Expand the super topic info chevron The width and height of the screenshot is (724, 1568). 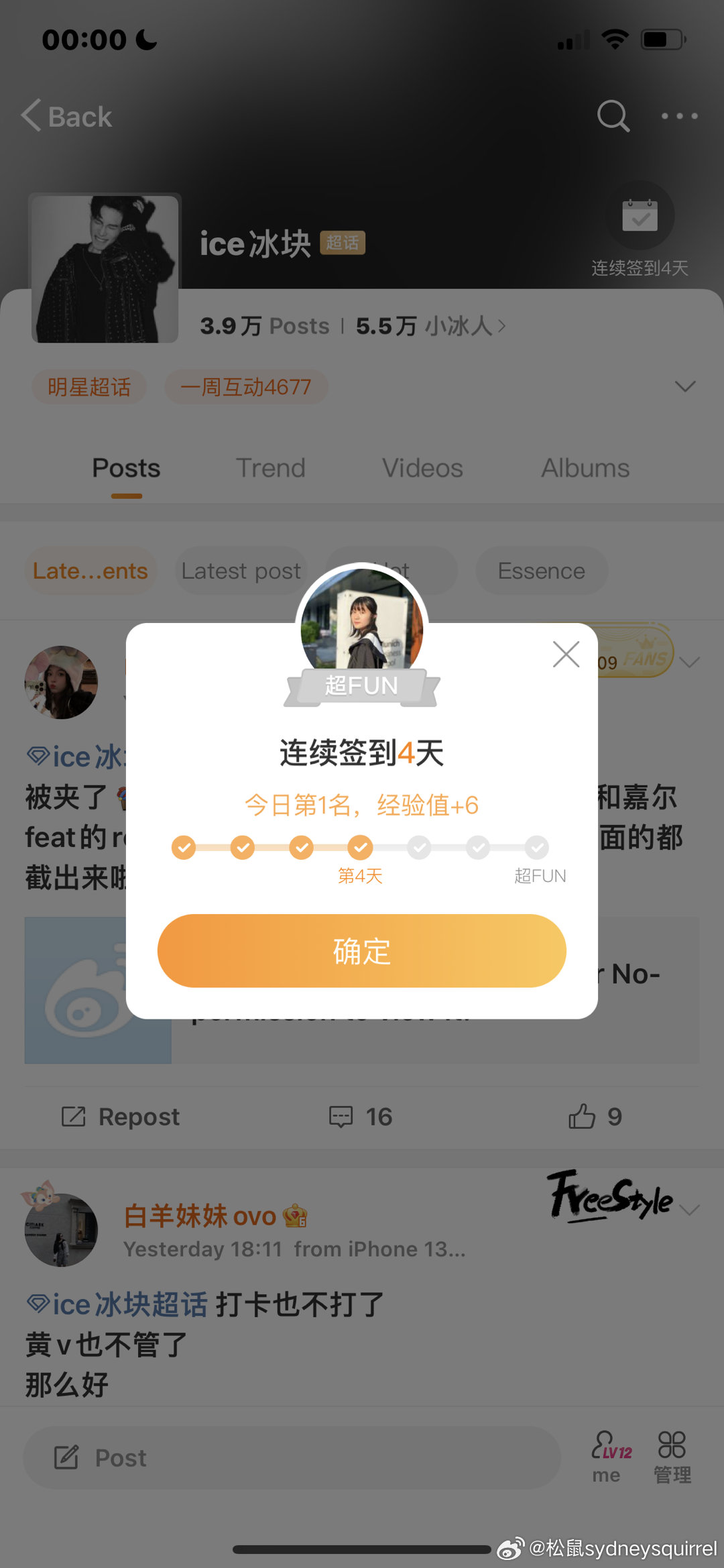[685, 386]
